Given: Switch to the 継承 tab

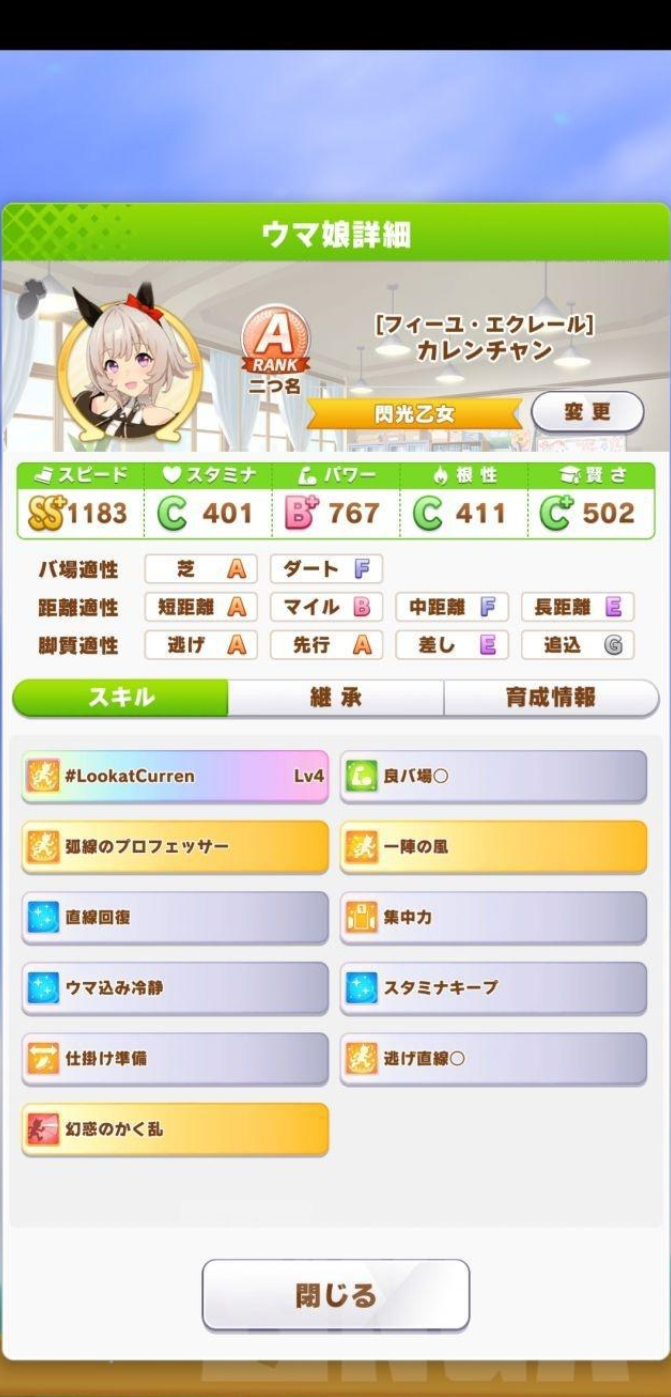Looking at the screenshot, I should tap(335, 698).
